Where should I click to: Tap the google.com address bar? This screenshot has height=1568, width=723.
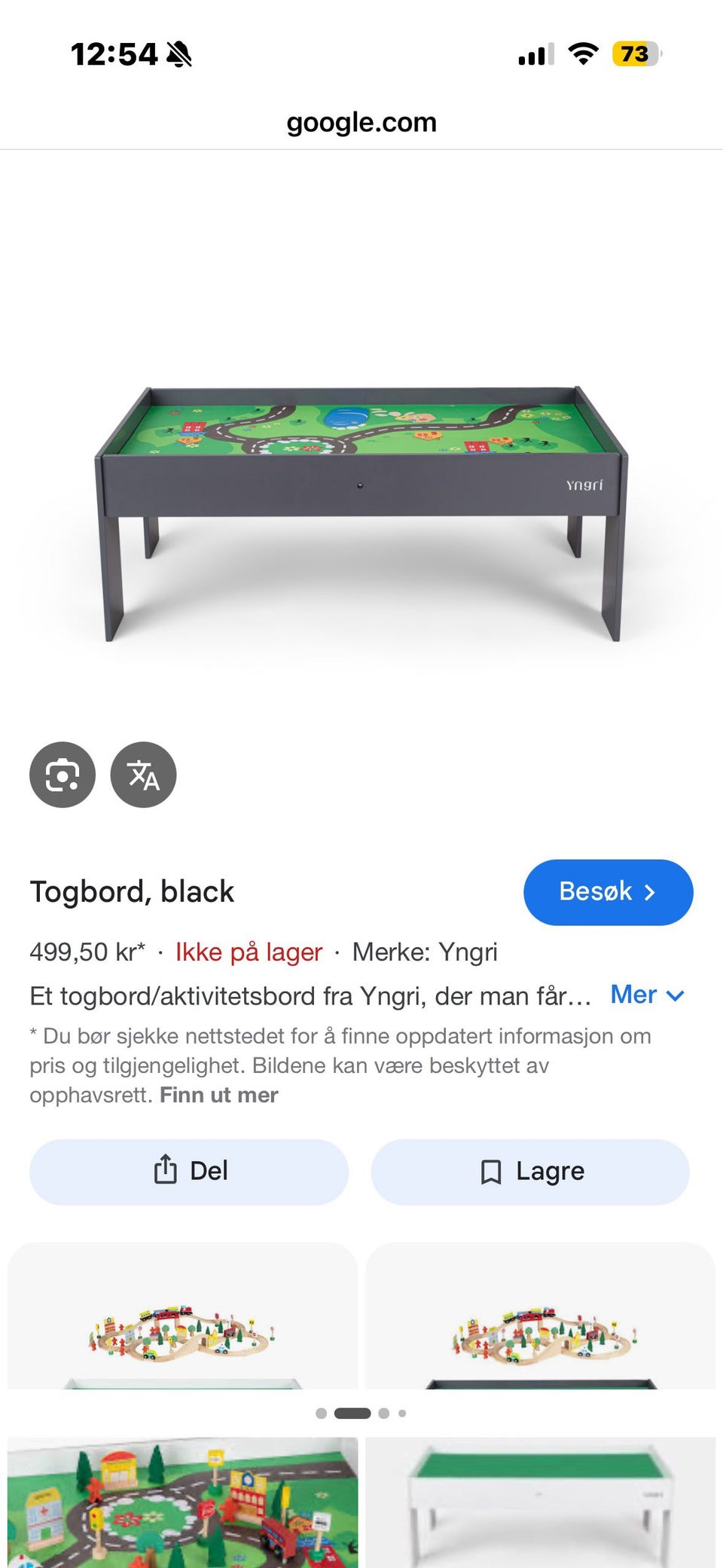click(361, 122)
